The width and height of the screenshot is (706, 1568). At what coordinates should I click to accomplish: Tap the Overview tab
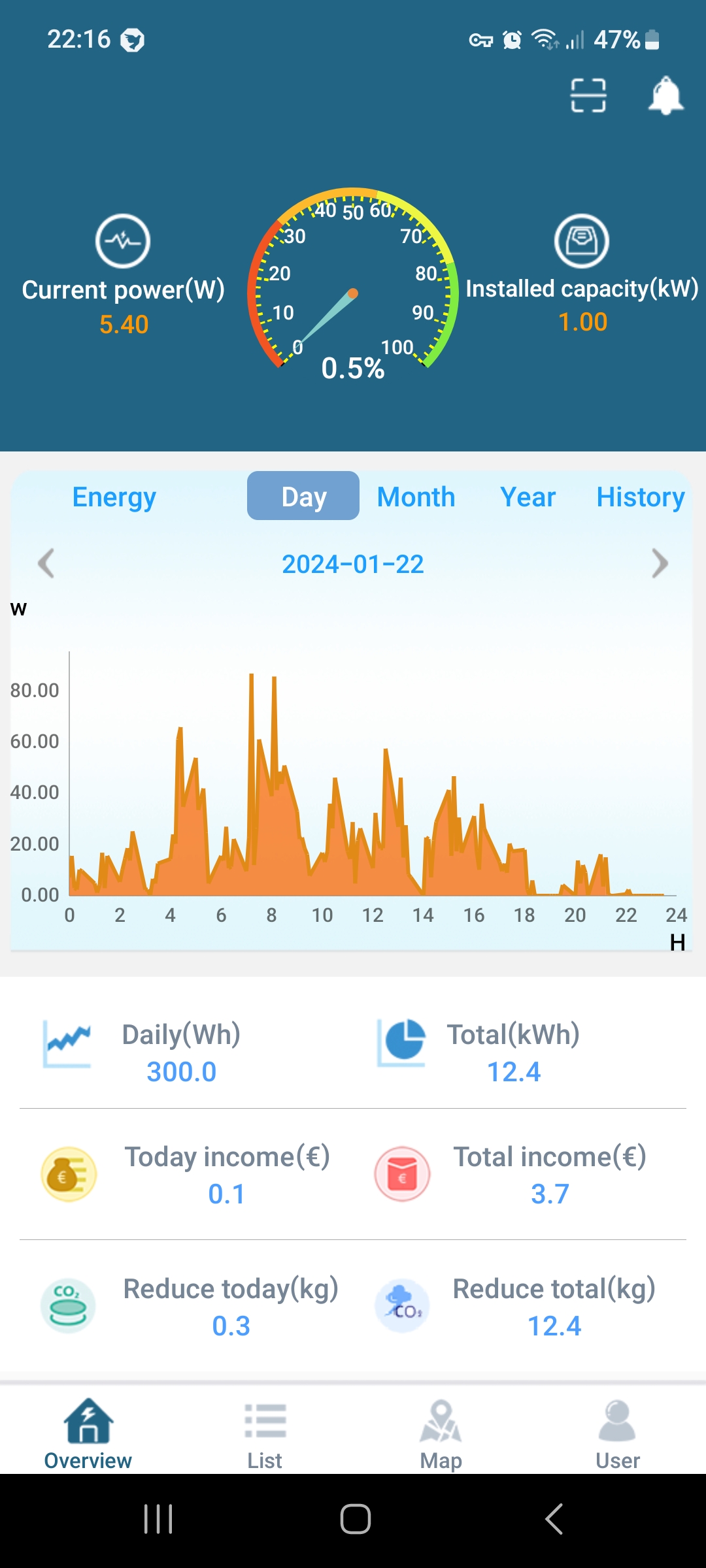click(x=88, y=1434)
